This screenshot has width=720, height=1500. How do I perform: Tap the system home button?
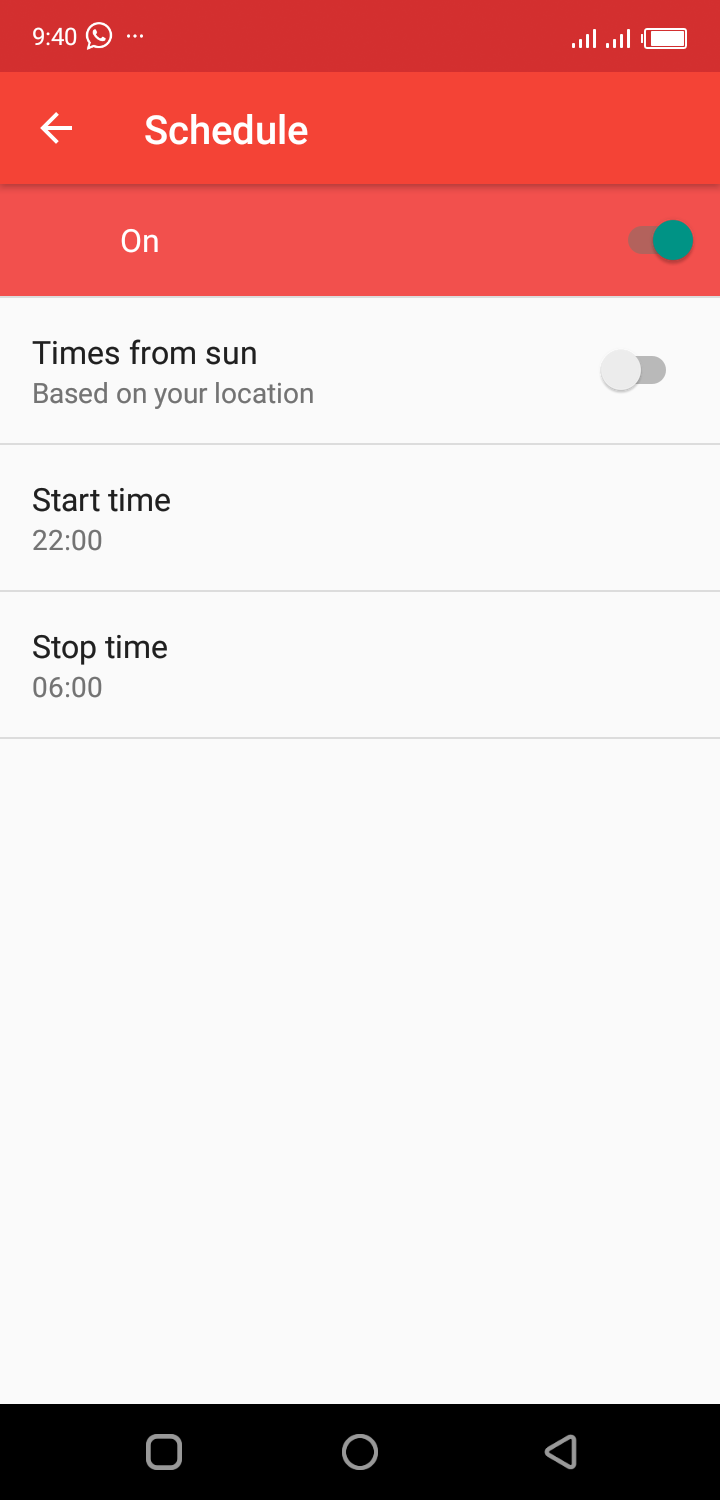360,1452
